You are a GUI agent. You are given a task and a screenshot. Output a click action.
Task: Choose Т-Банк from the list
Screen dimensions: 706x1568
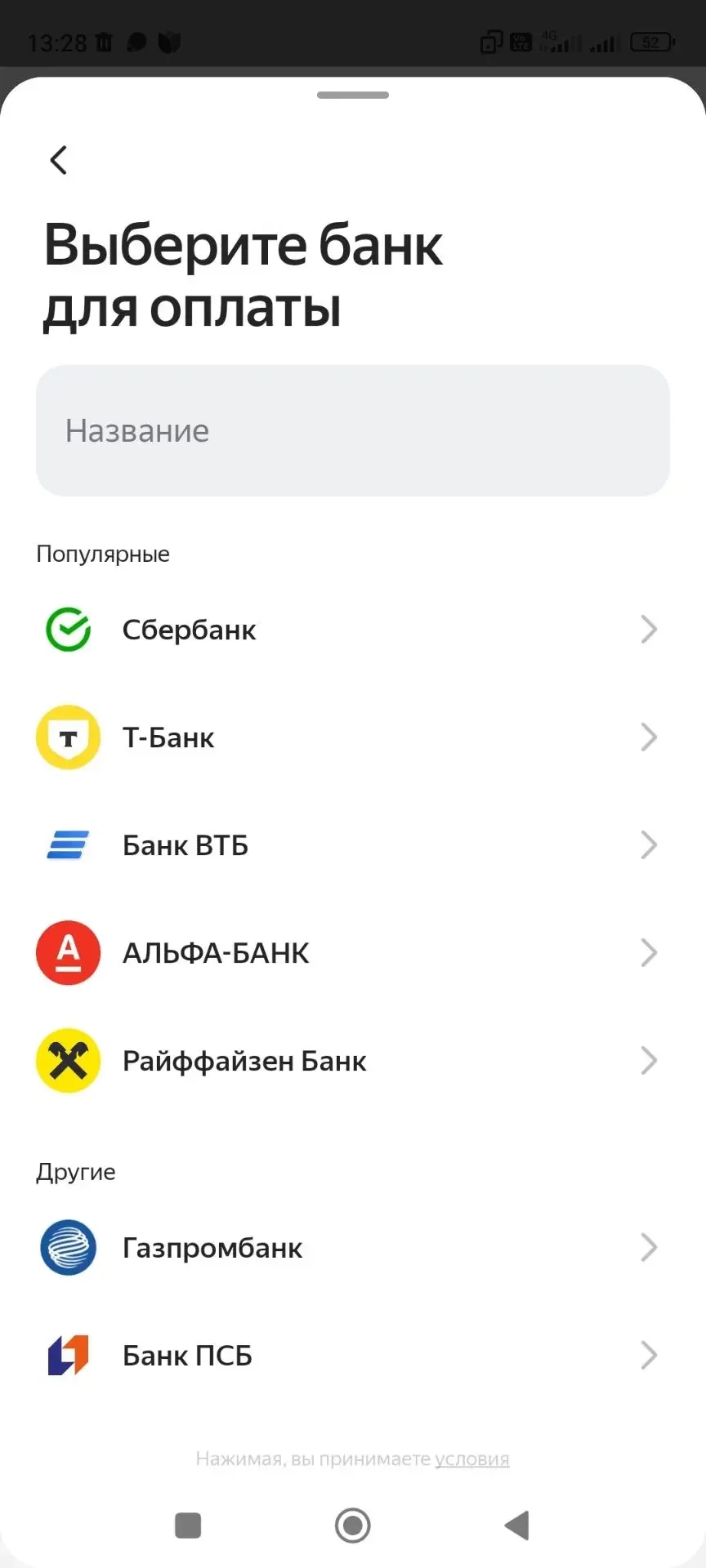coord(353,737)
